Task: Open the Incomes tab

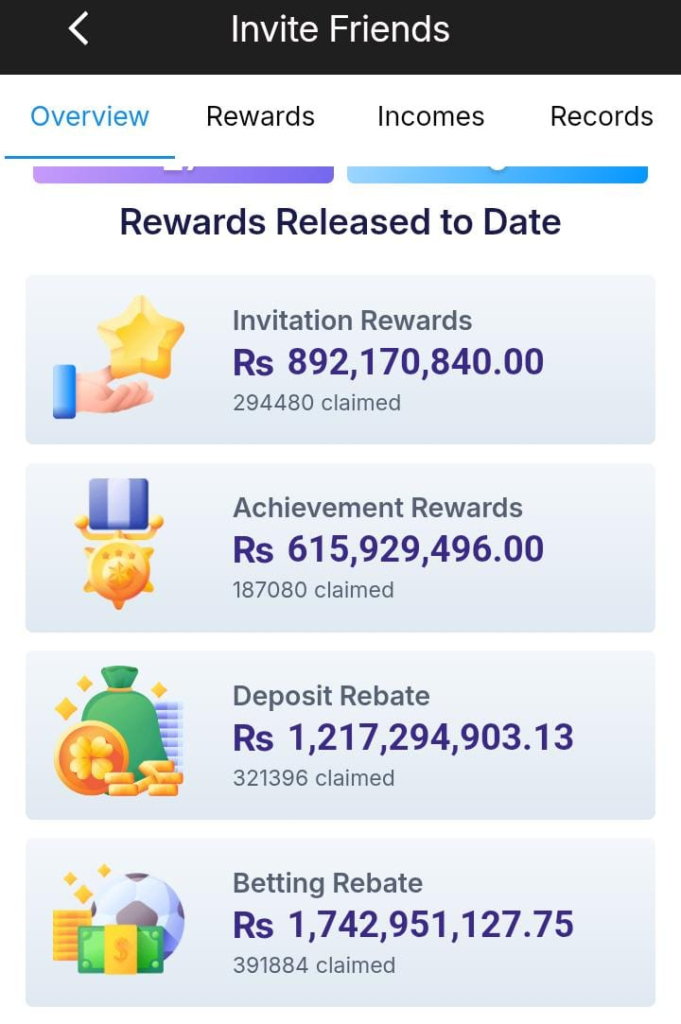Action: 430,117
